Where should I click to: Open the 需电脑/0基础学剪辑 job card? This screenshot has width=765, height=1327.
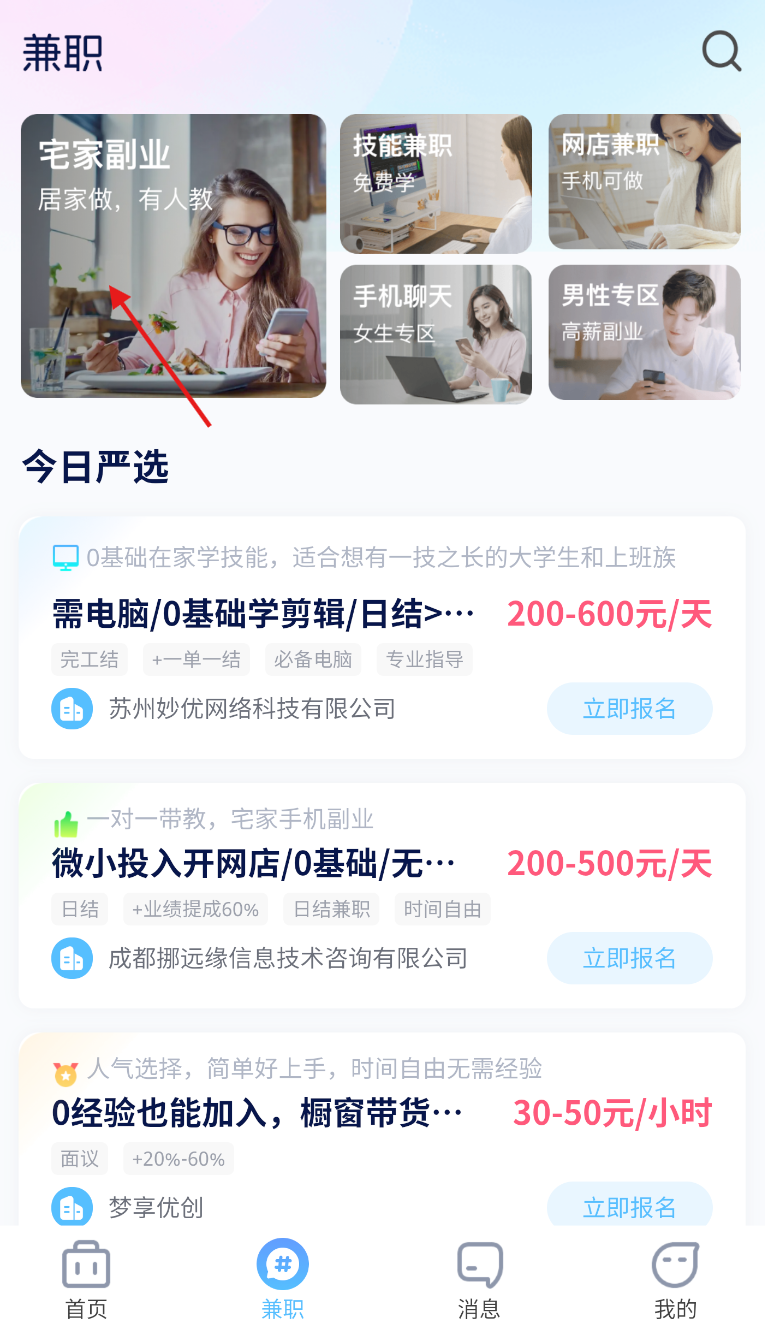tap(382, 637)
